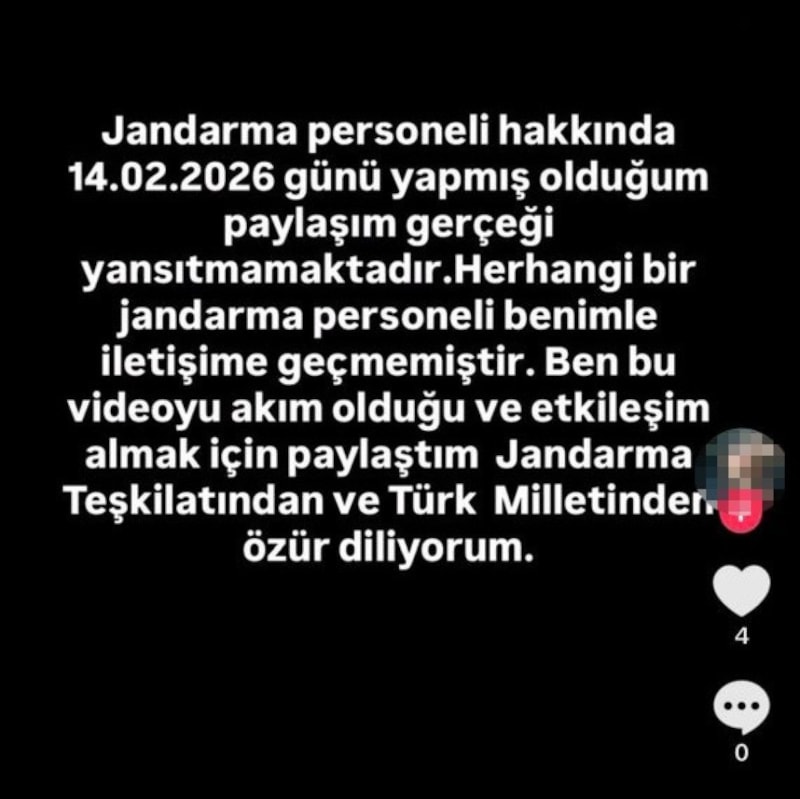Like this video with the heart icon
Viewport: 800px width, 799px height.
[741, 590]
